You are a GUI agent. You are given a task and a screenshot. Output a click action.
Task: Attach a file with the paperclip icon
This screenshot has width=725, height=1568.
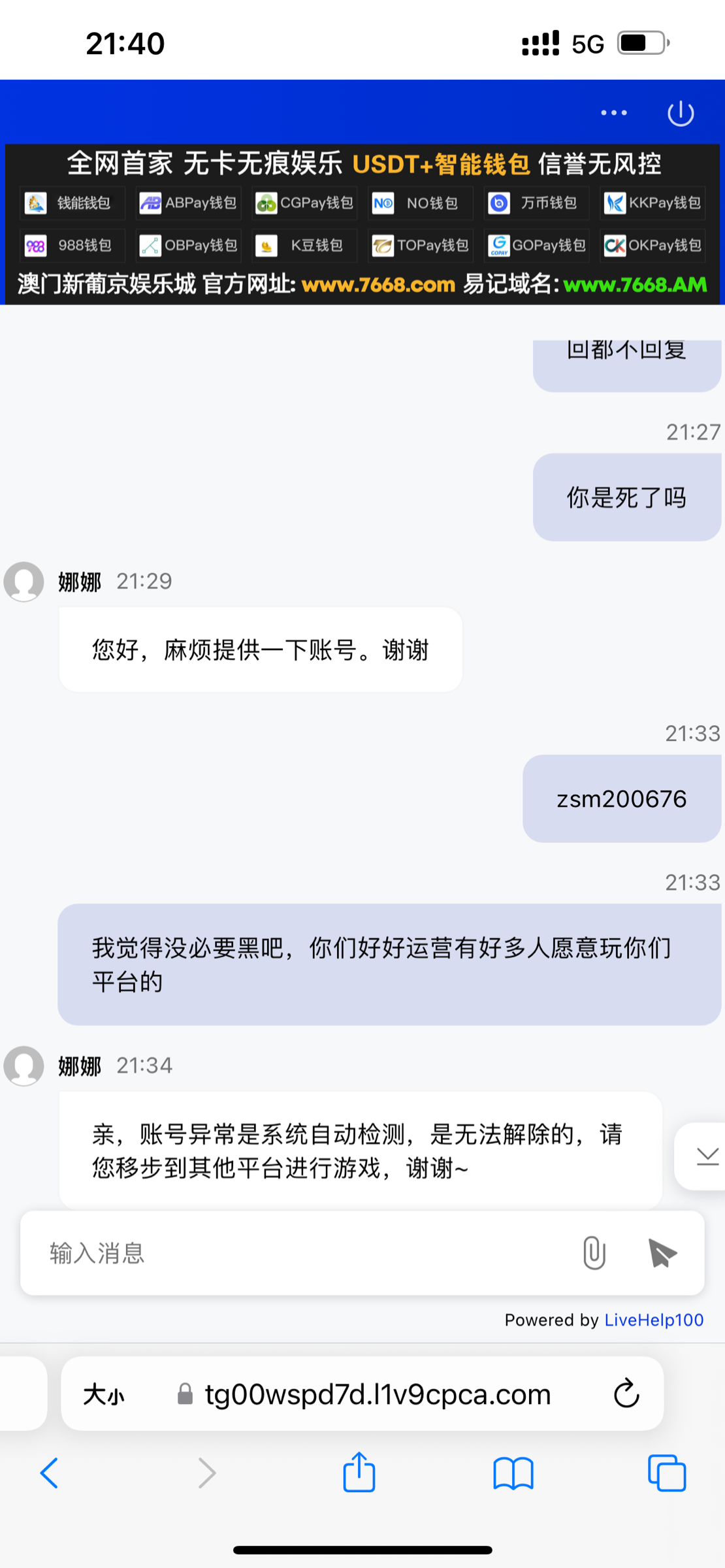click(x=594, y=1253)
